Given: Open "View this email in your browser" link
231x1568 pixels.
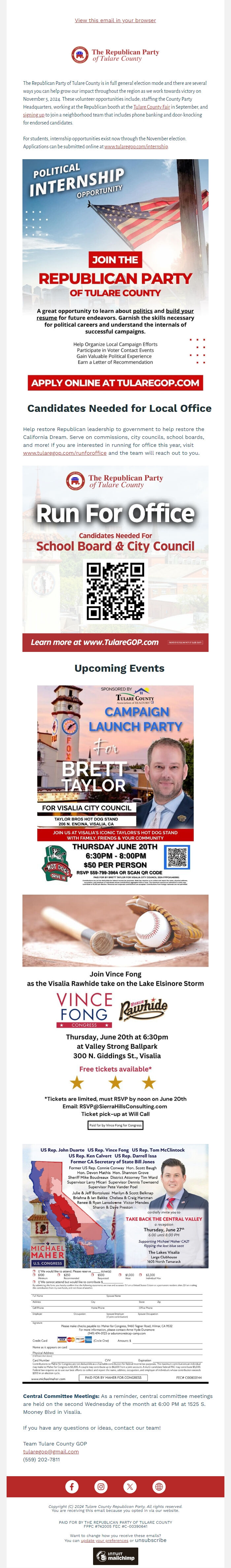Looking at the screenshot, I should pyautogui.click(x=115, y=20).
